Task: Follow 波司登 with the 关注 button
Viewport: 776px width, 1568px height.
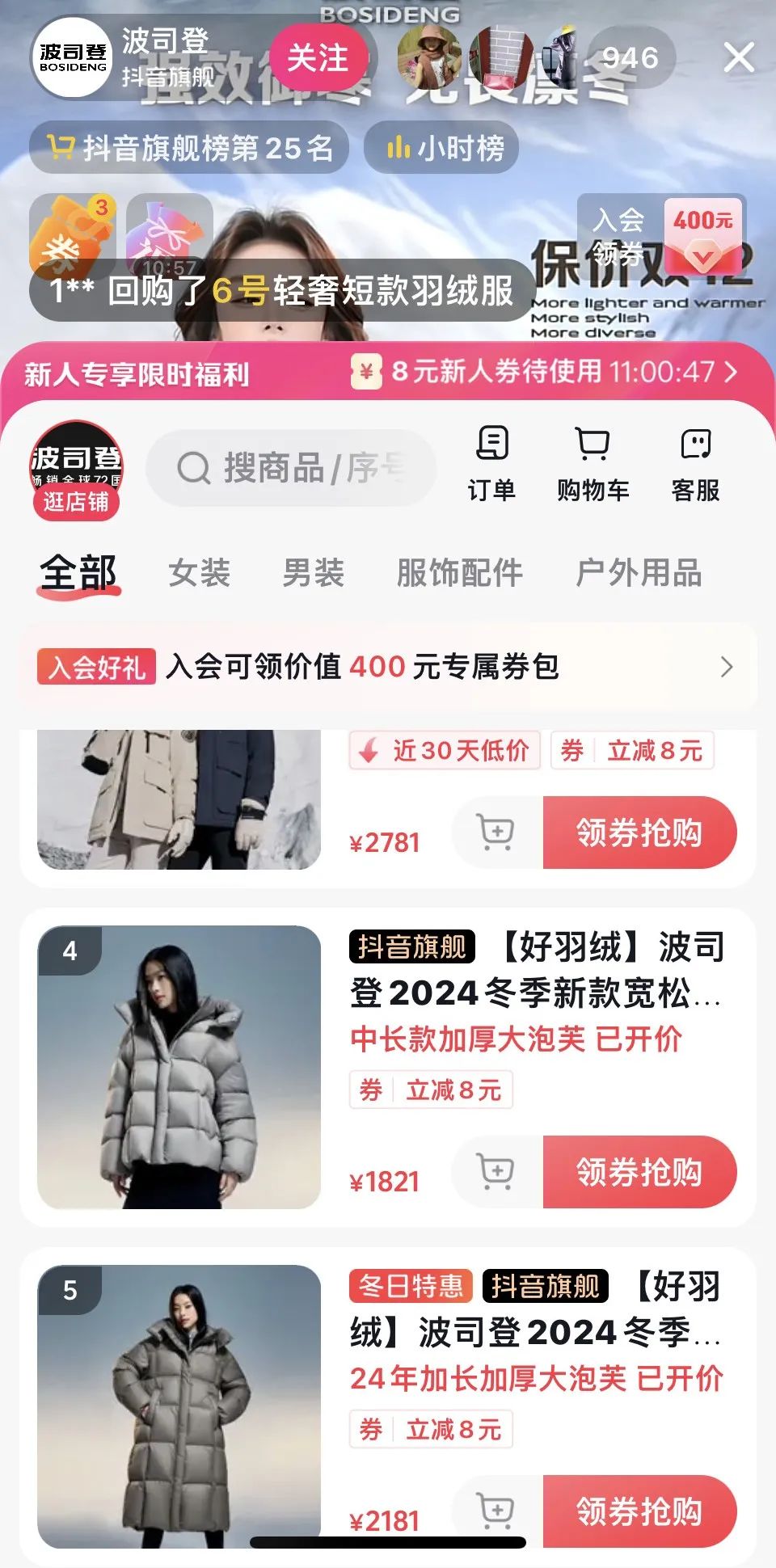Action: pos(318,58)
